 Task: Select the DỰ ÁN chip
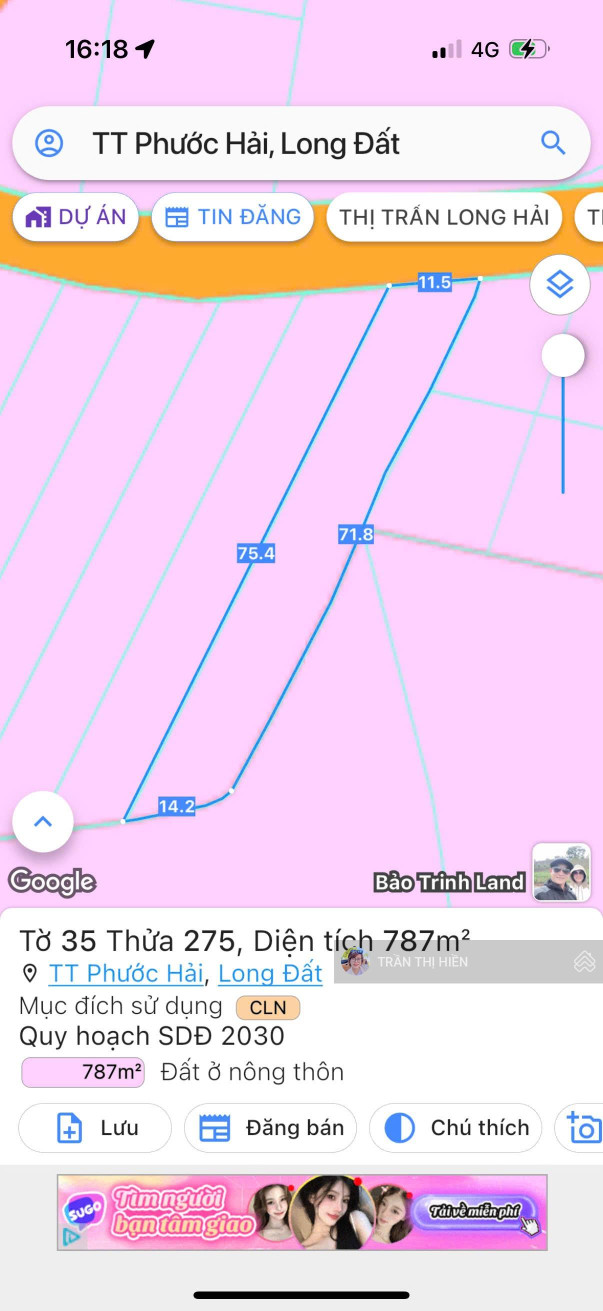[76, 217]
